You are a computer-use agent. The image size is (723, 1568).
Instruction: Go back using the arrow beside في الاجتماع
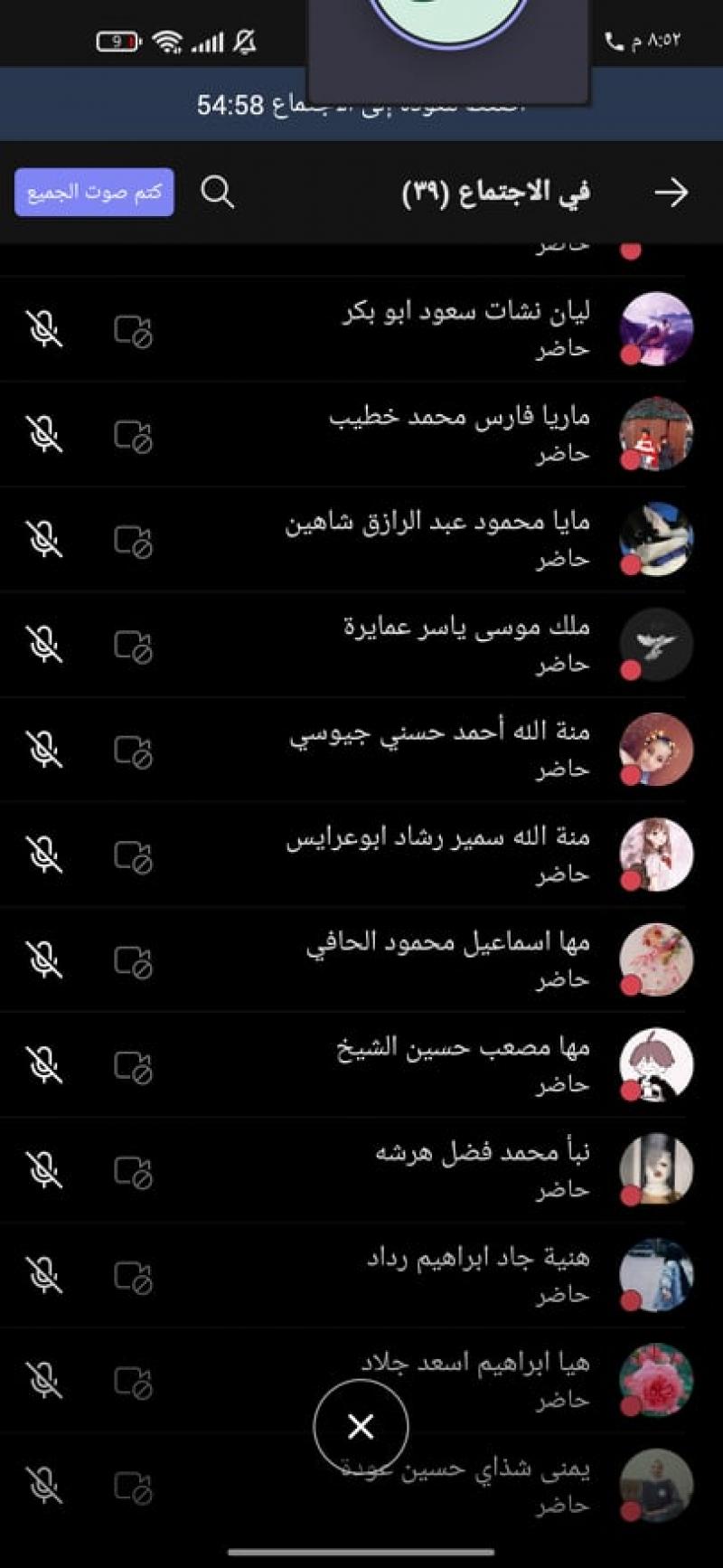(671, 193)
